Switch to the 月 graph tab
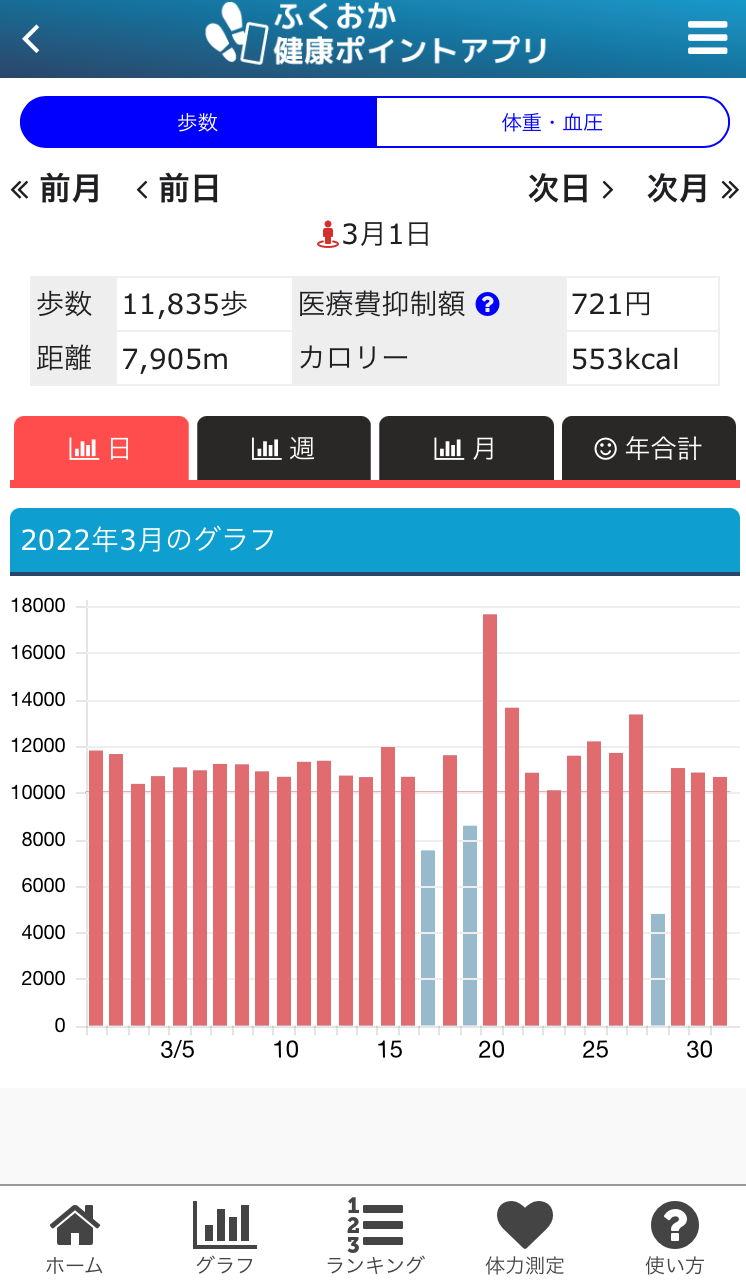The height and width of the screenshot is (1283, 746). click(x=466, y=448)
